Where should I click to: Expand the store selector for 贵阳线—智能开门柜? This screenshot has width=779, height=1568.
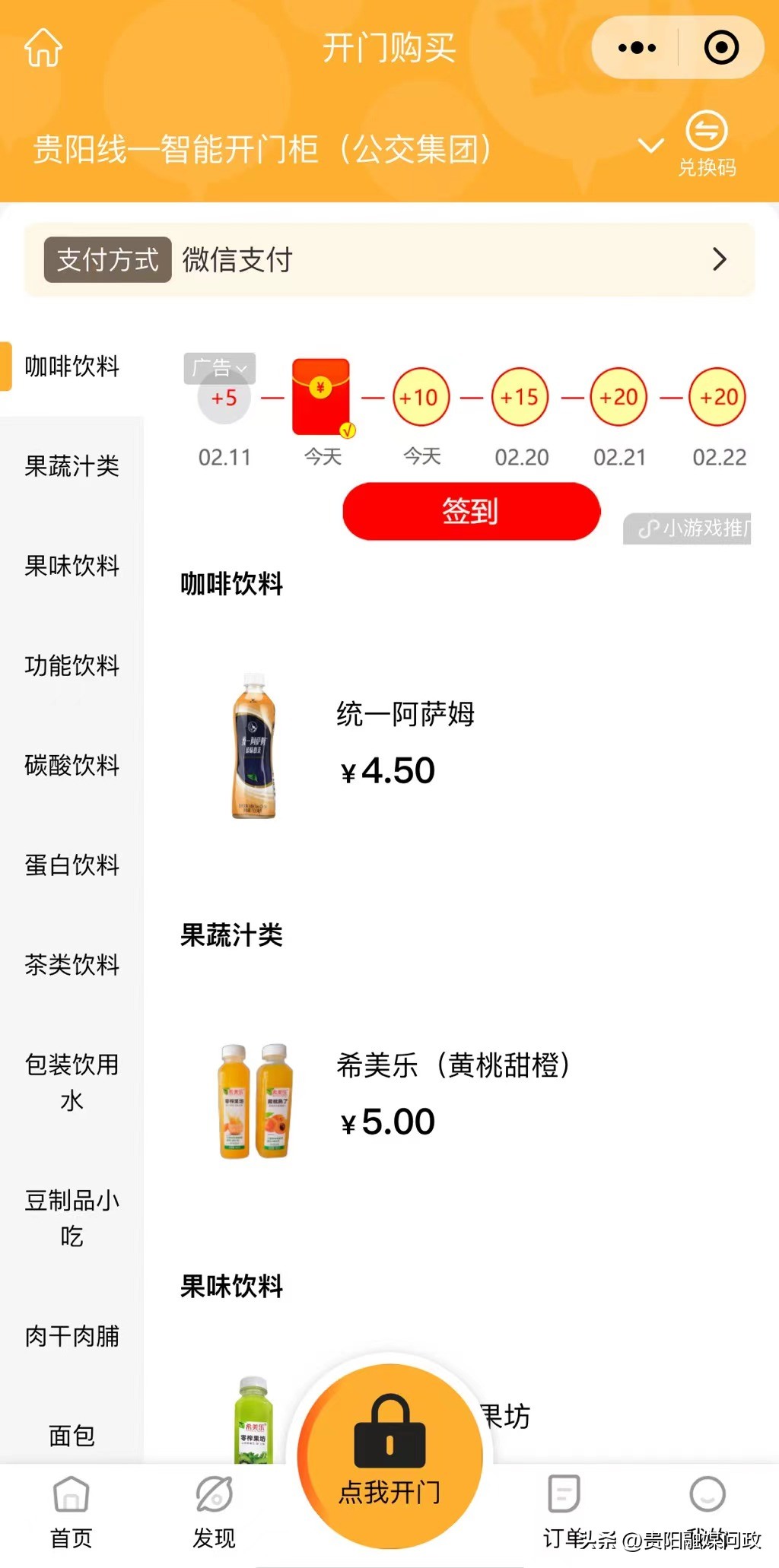coord(650,144)
